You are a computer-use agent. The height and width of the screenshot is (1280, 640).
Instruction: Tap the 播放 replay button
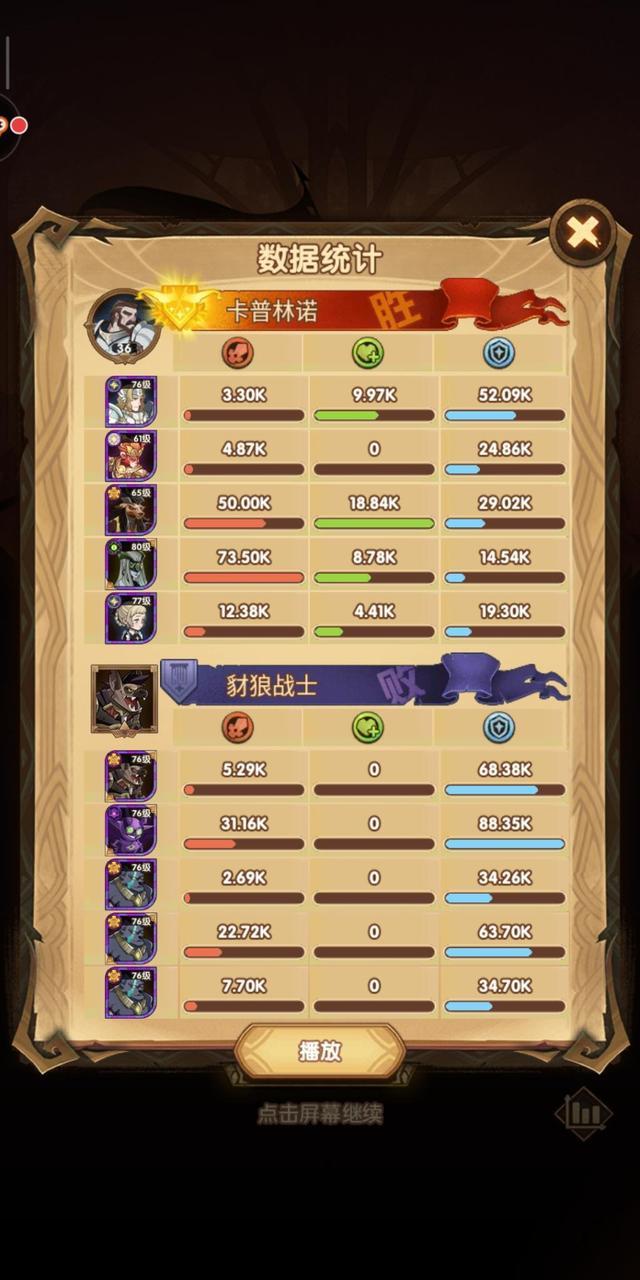coord(320,1051)
